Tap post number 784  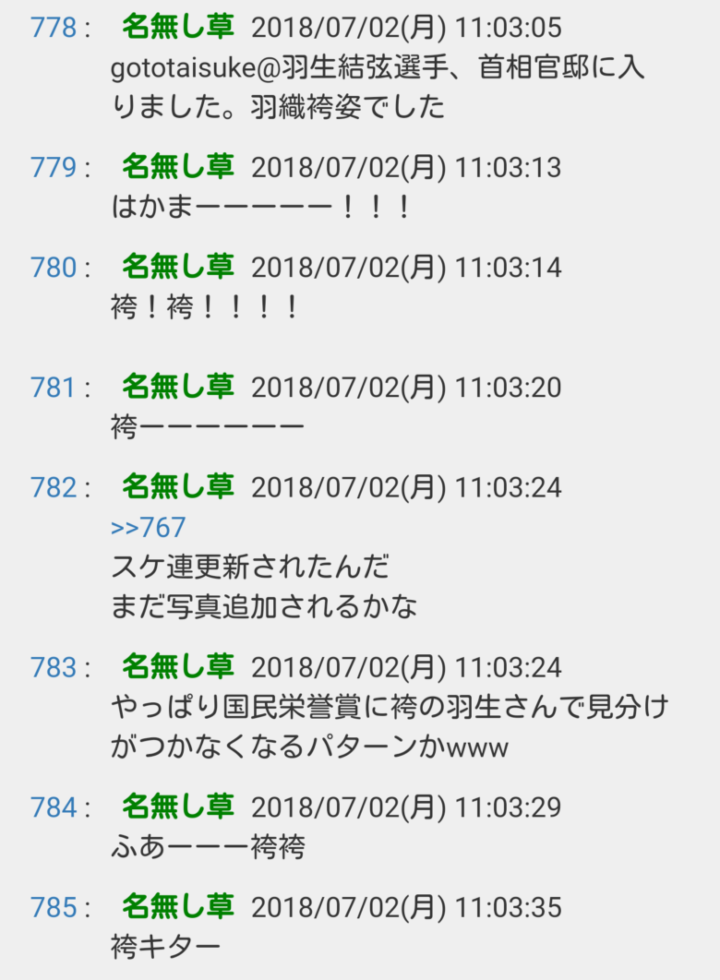pyautogui.click(x=54, y=808)
